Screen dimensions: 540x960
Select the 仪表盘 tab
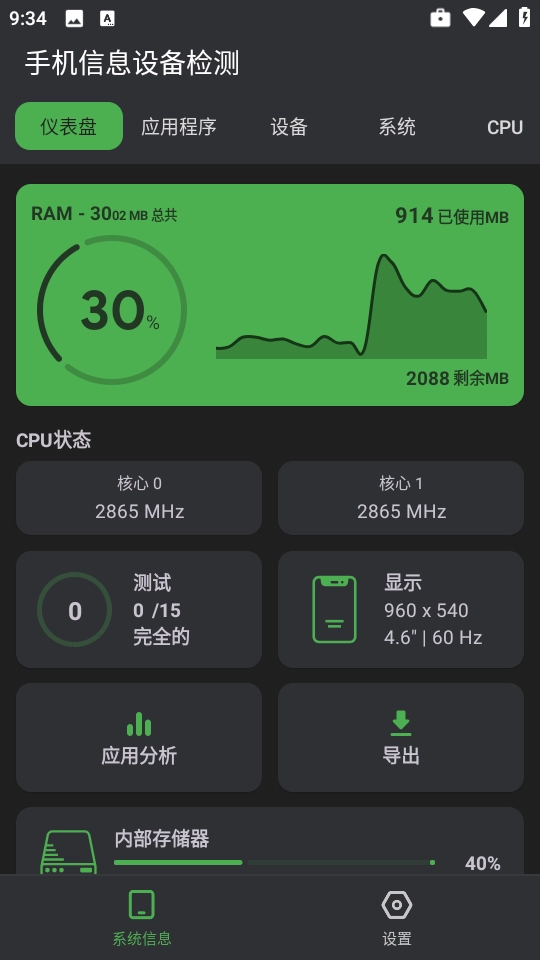tap(69, 126)
